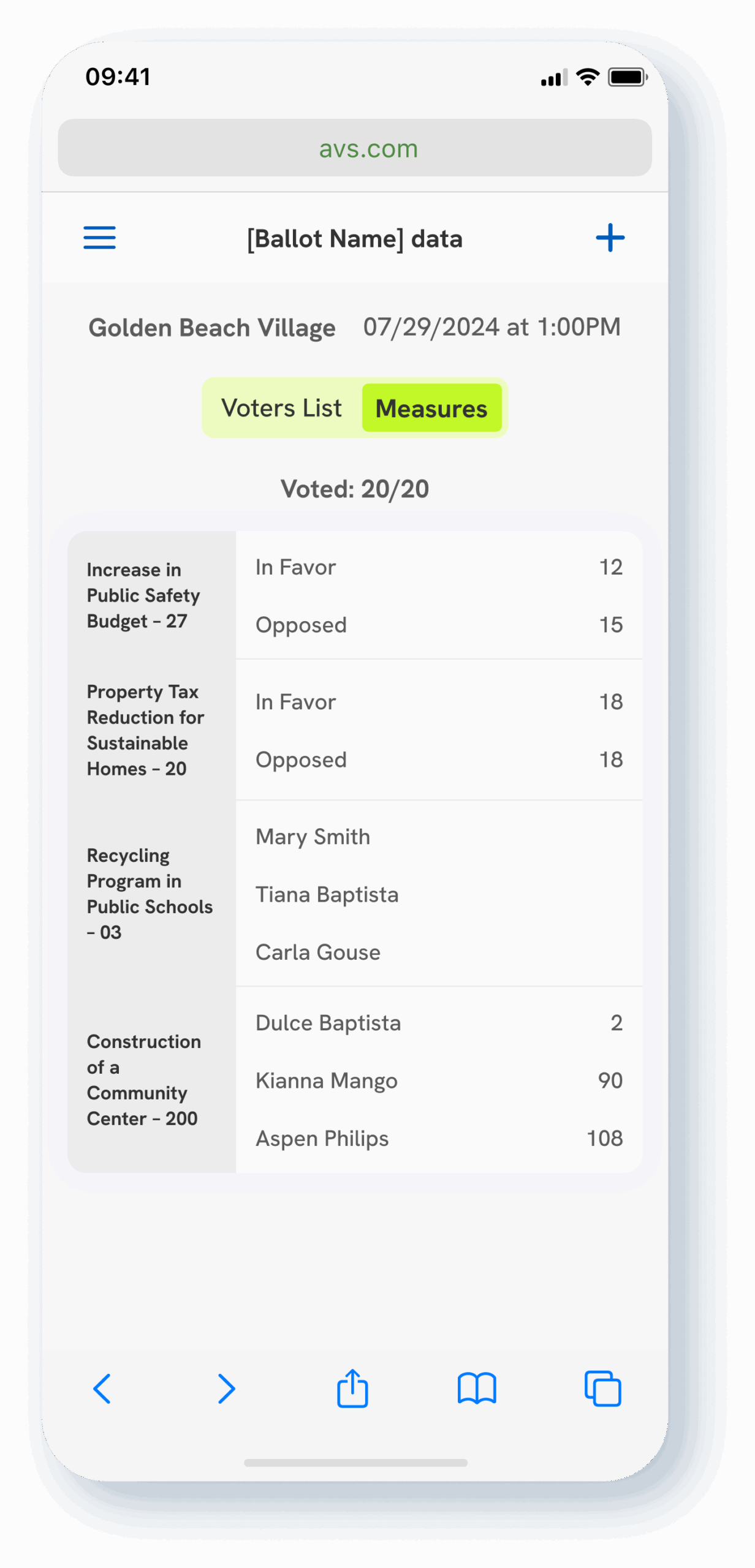Go back in the browser

[102, 1389]
